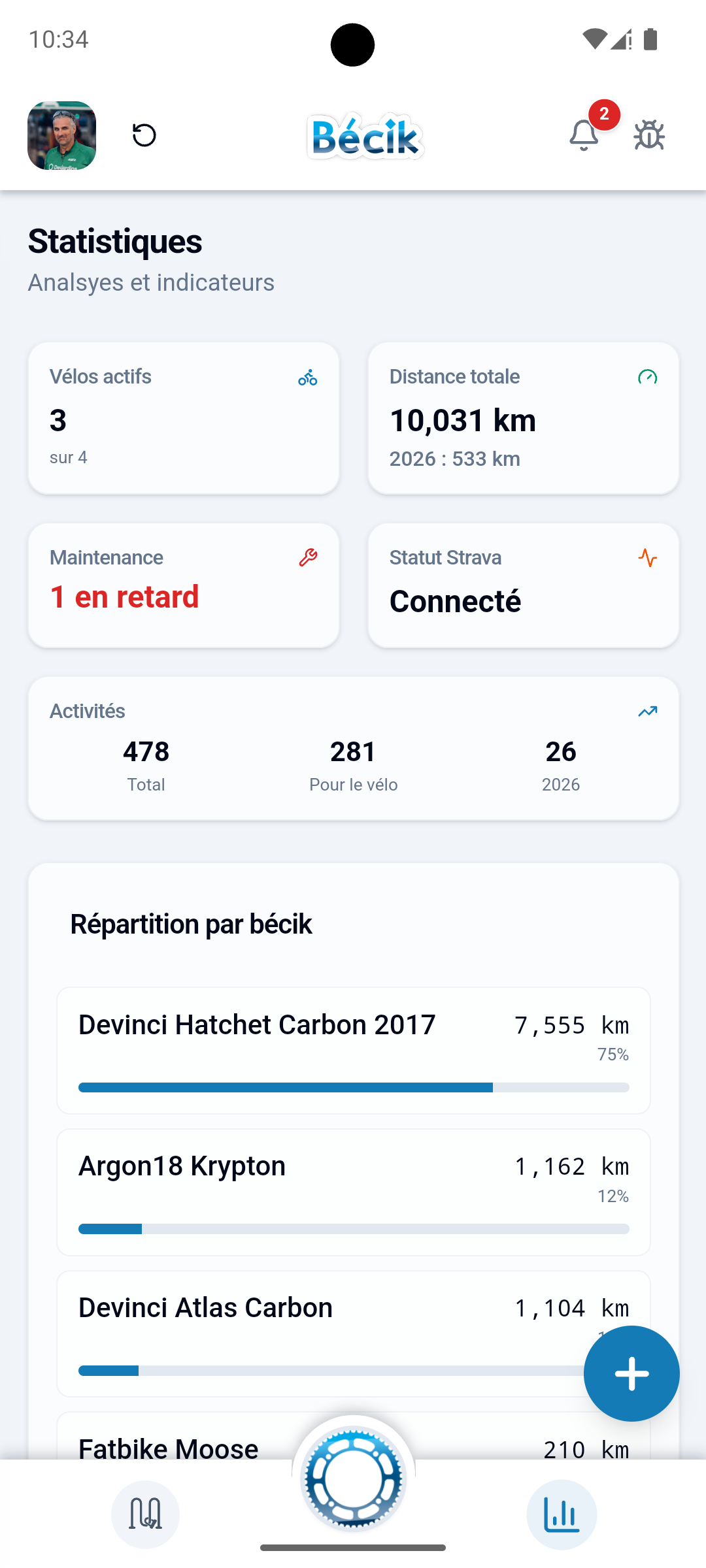Tap the bug report icon

point(648,136)
